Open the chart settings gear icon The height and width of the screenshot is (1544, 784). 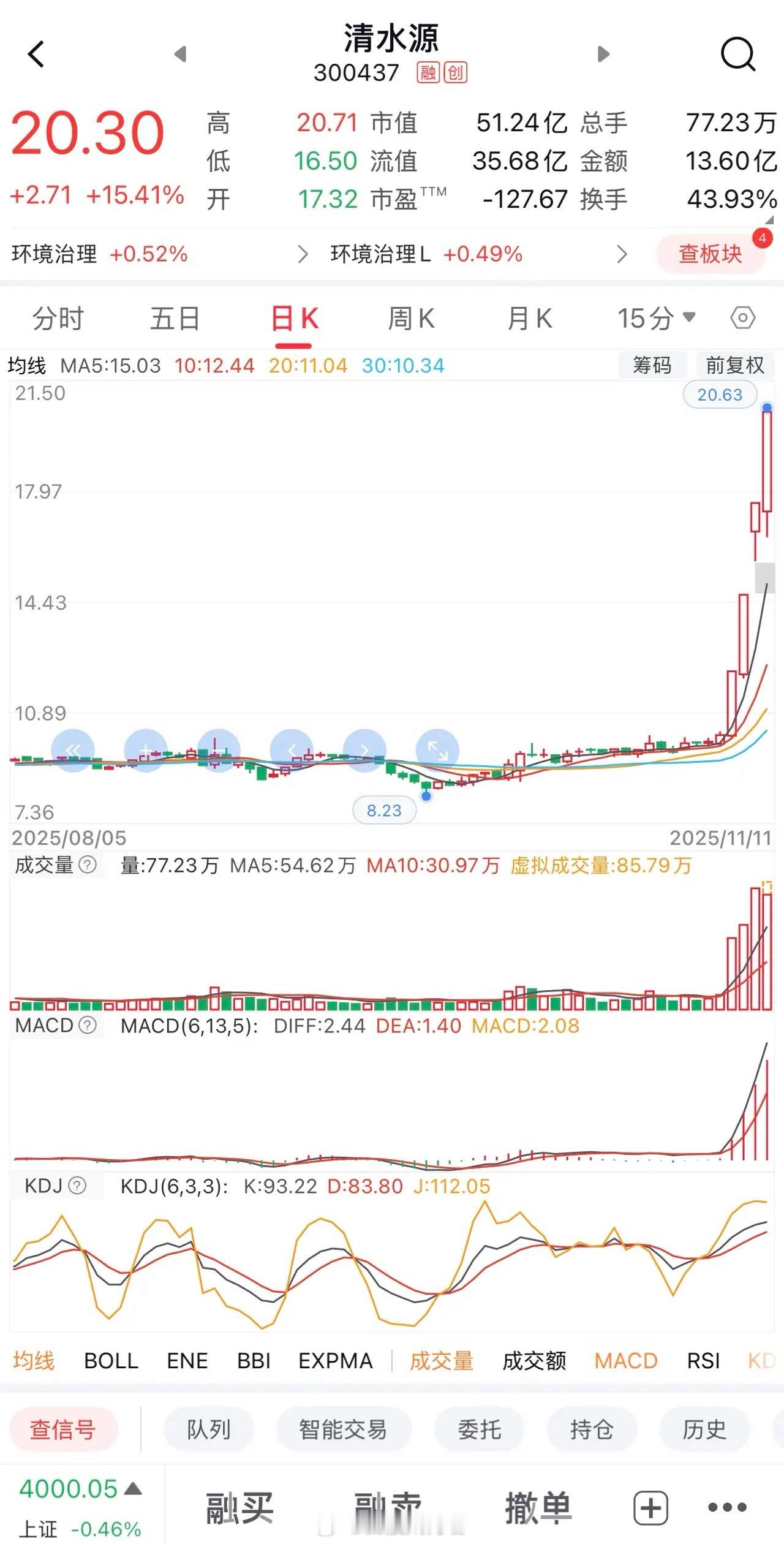pyautogui.click(x=743, y=318)
